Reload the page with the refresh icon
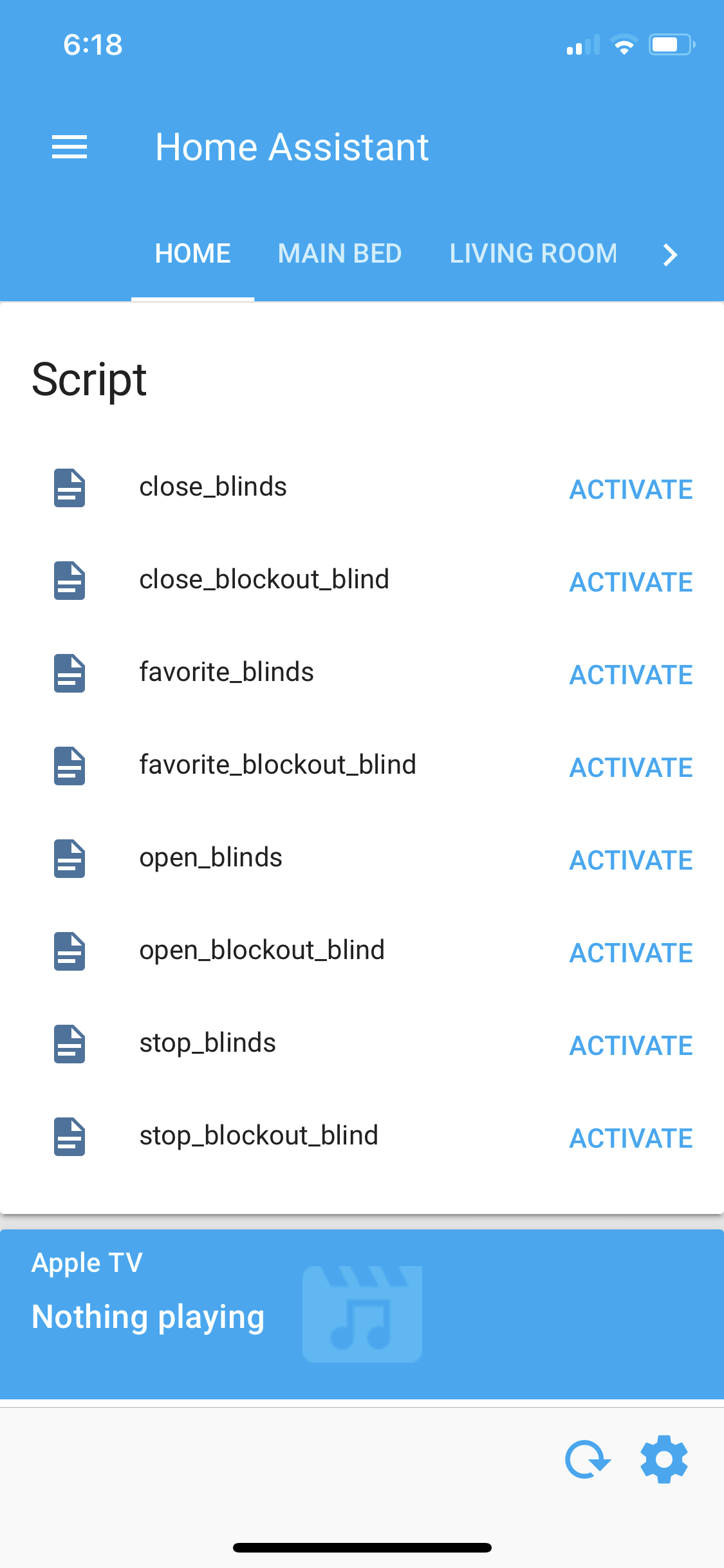 click(x=588, y=1459)
